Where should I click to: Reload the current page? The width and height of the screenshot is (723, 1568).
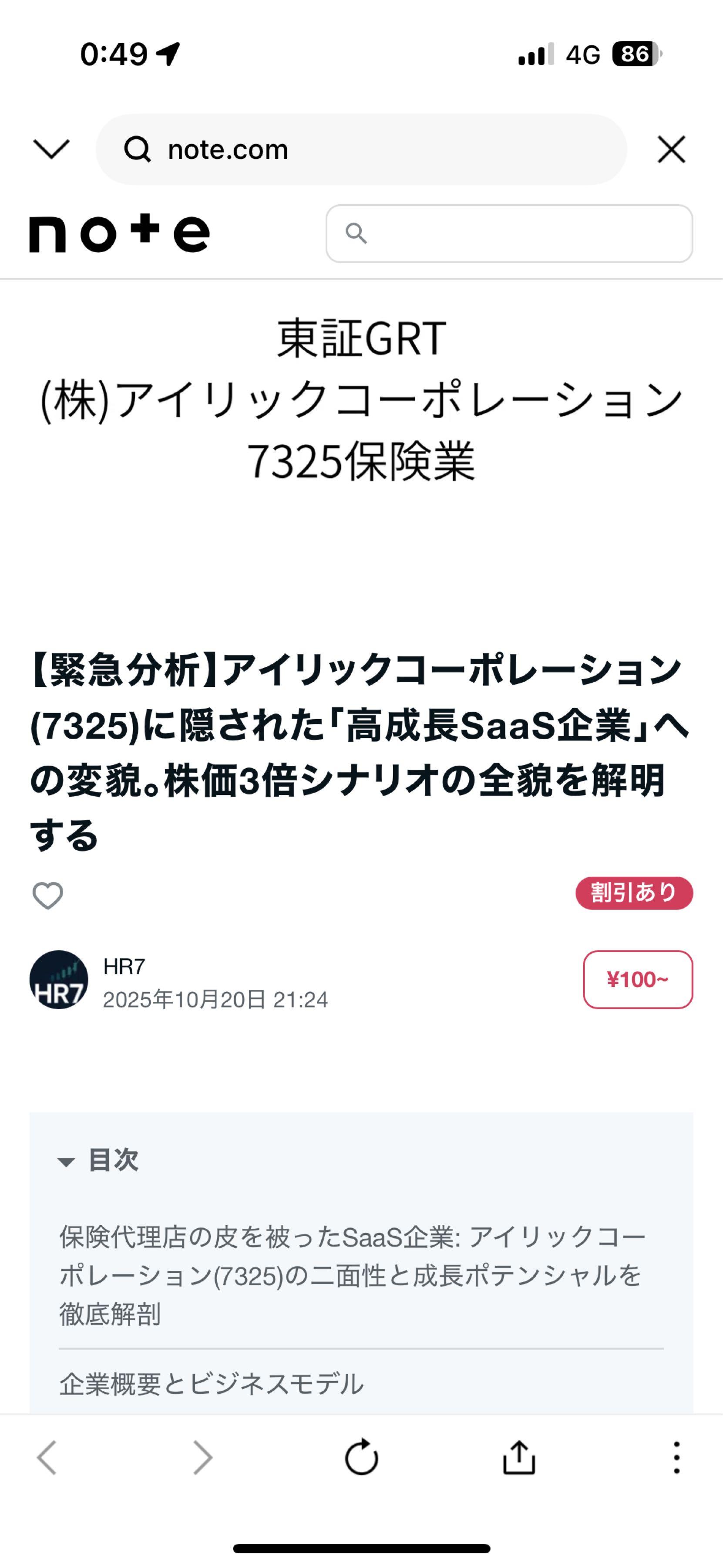coord(361,1457)
